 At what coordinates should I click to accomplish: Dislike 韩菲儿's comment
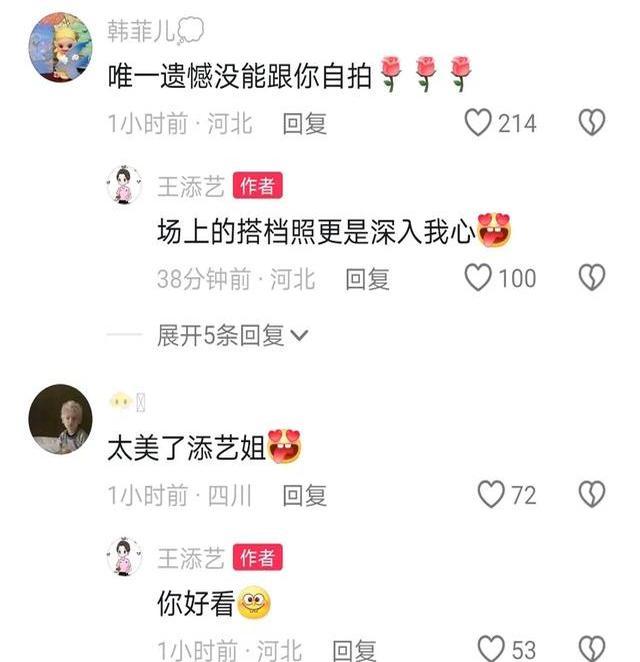[592, 123]
